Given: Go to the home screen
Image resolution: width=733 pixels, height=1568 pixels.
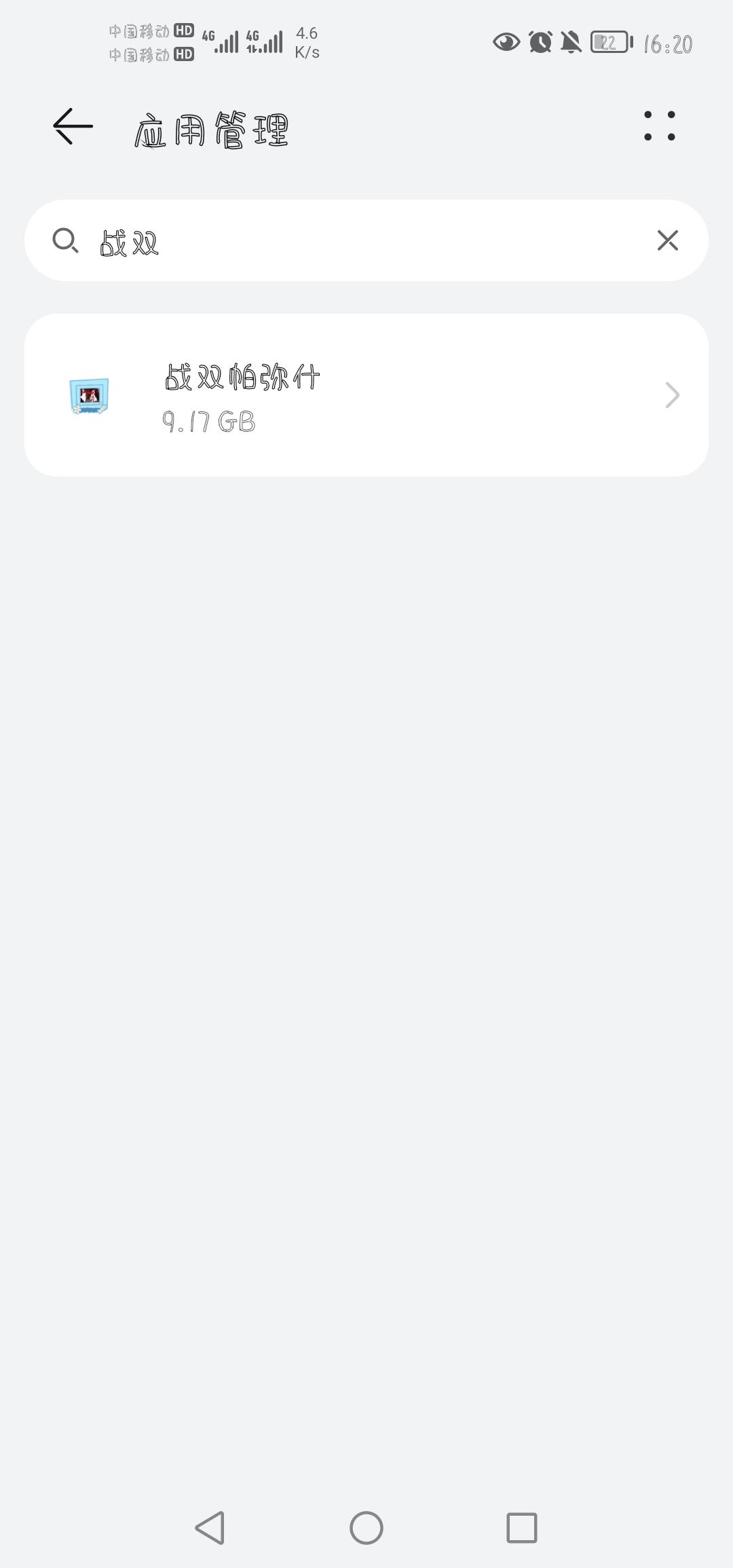Looking at the screenshot, I should [366, 1528].
